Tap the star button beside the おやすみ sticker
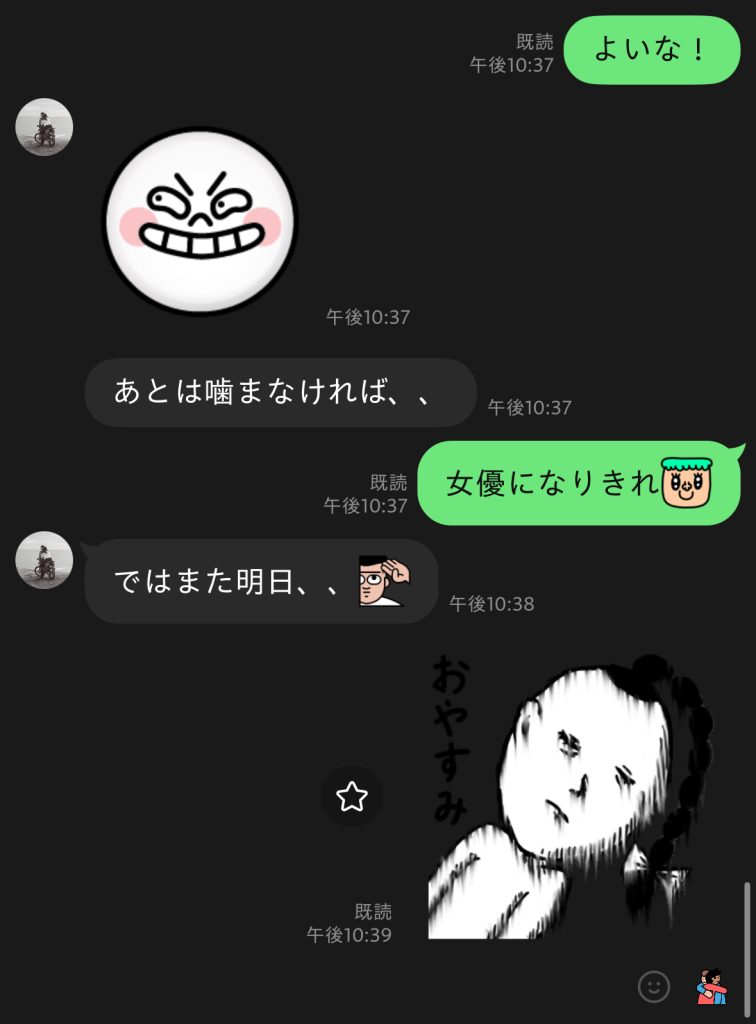Viewport: 756px width, 1024px height. (352, 797)
